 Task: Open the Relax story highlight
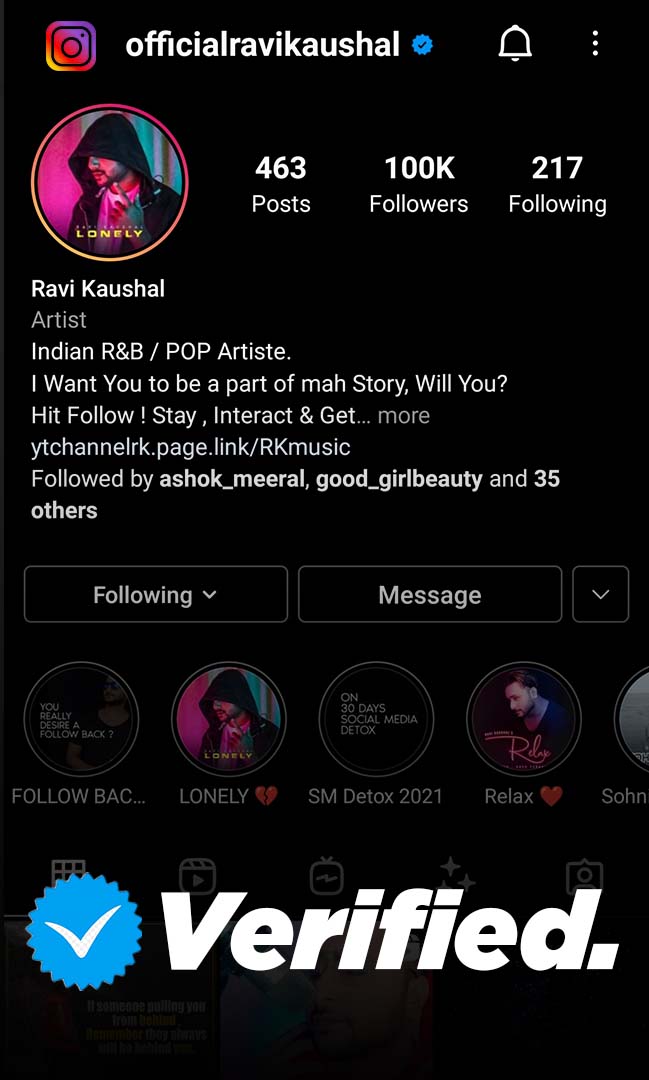(x=523, y=719)
